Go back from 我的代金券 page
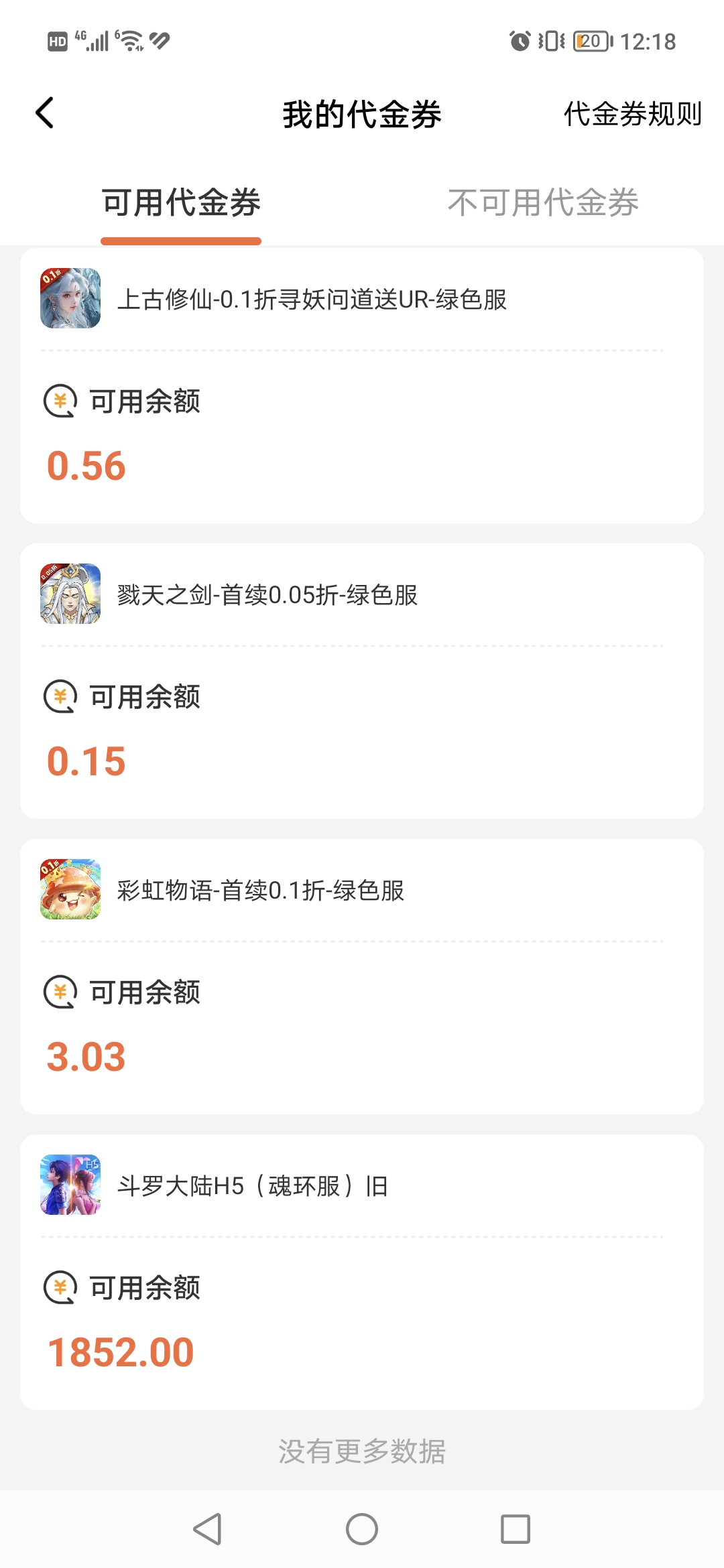Screen dimensions: 724x1568 point(45,113)
